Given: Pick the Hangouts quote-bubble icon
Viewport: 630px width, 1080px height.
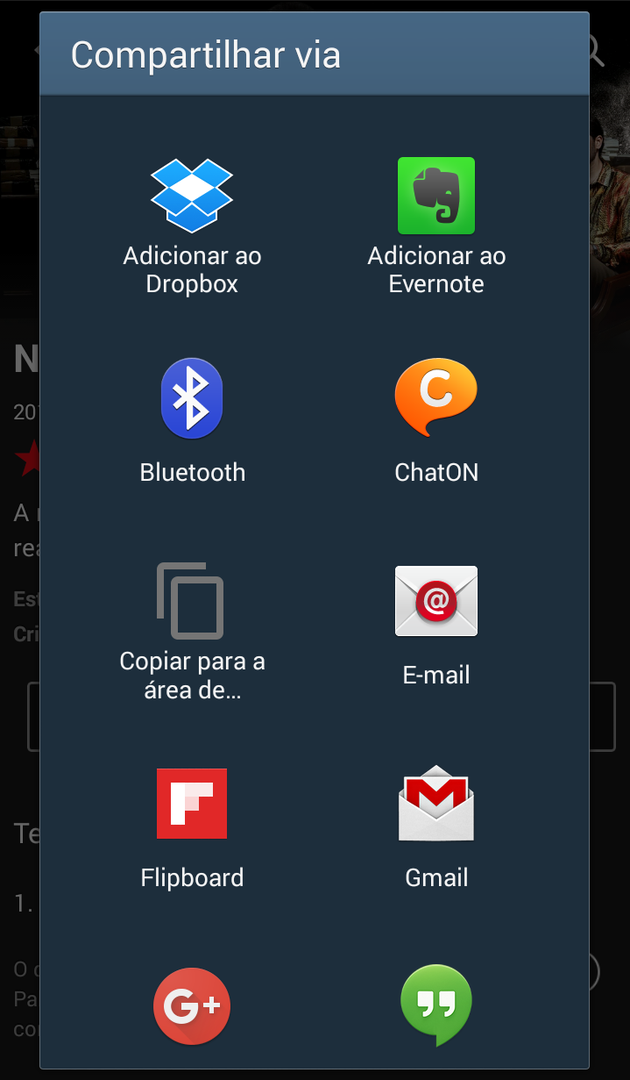Looking at the screenshot, I should [x=437, y=1005].
